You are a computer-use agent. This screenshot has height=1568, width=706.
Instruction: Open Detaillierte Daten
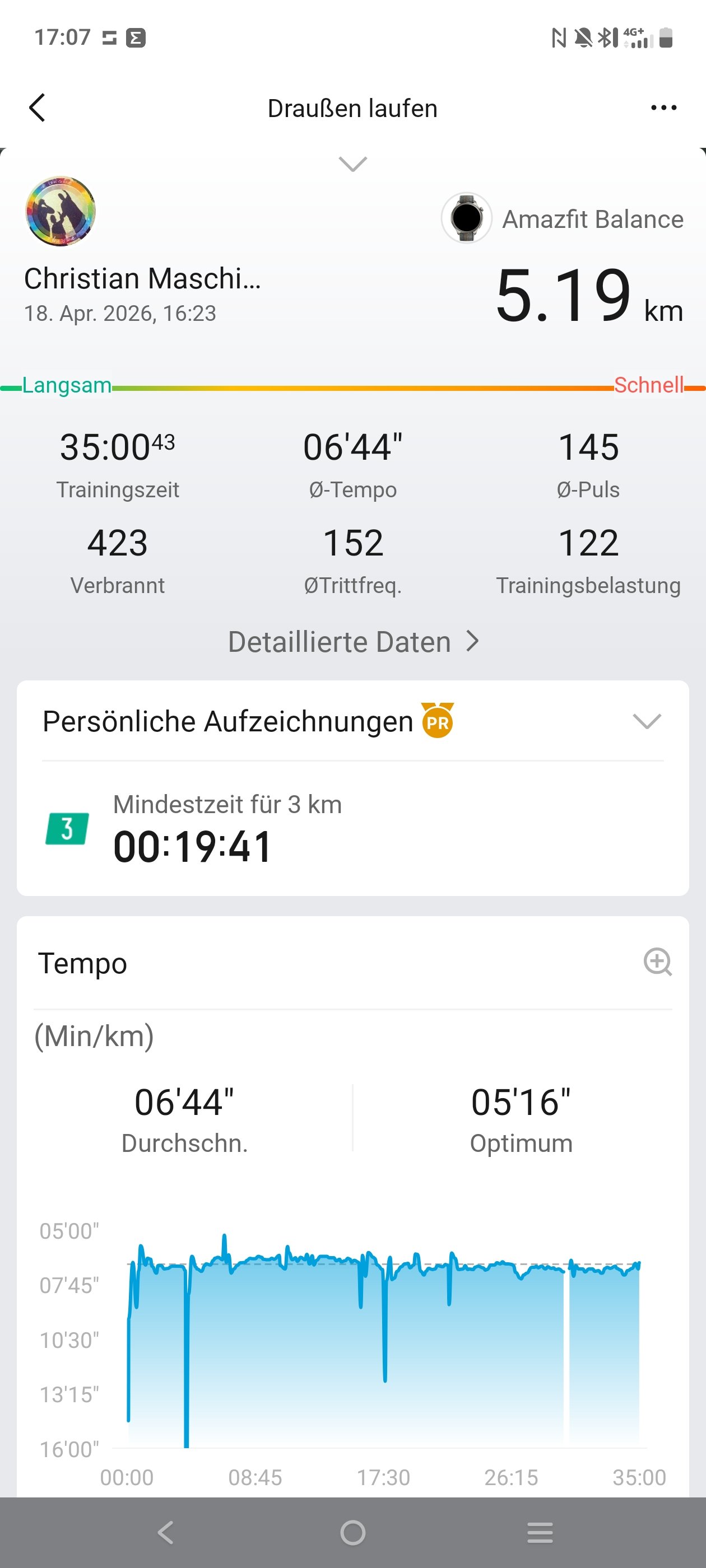point(352,642)
